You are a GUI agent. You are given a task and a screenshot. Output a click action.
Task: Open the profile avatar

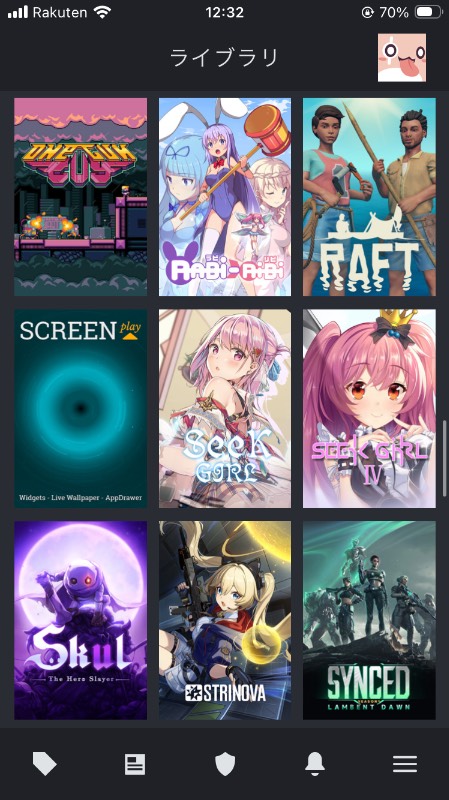pyautogui.click(x=402, y=58)
